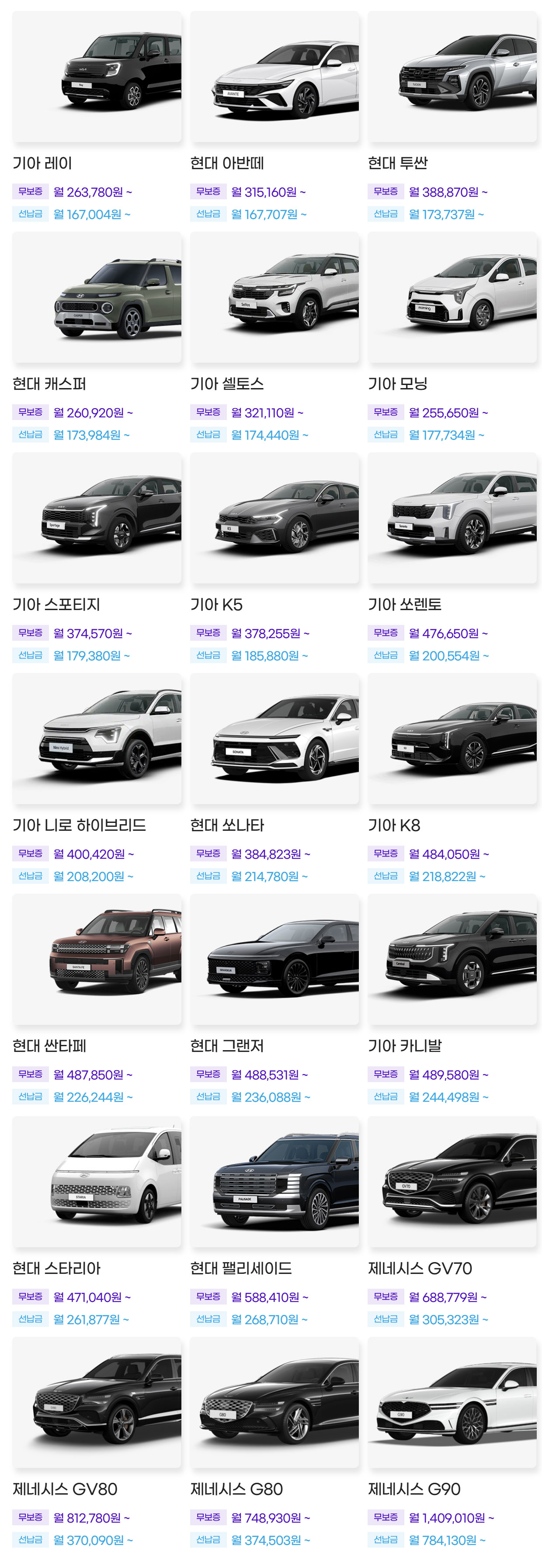View the 현대 투싼 card

click(452, 77)
